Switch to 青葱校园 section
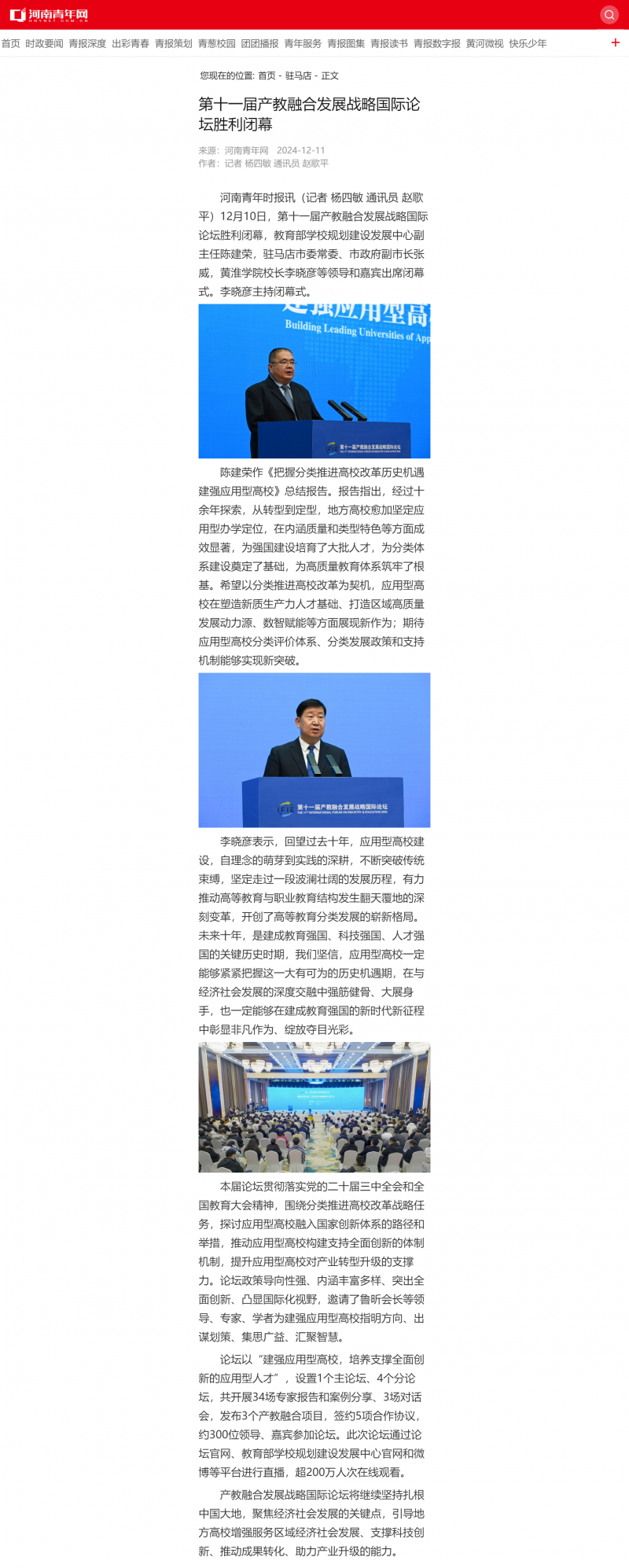Viewport: 629px width, 1568px height. click(x=217, y=43)
